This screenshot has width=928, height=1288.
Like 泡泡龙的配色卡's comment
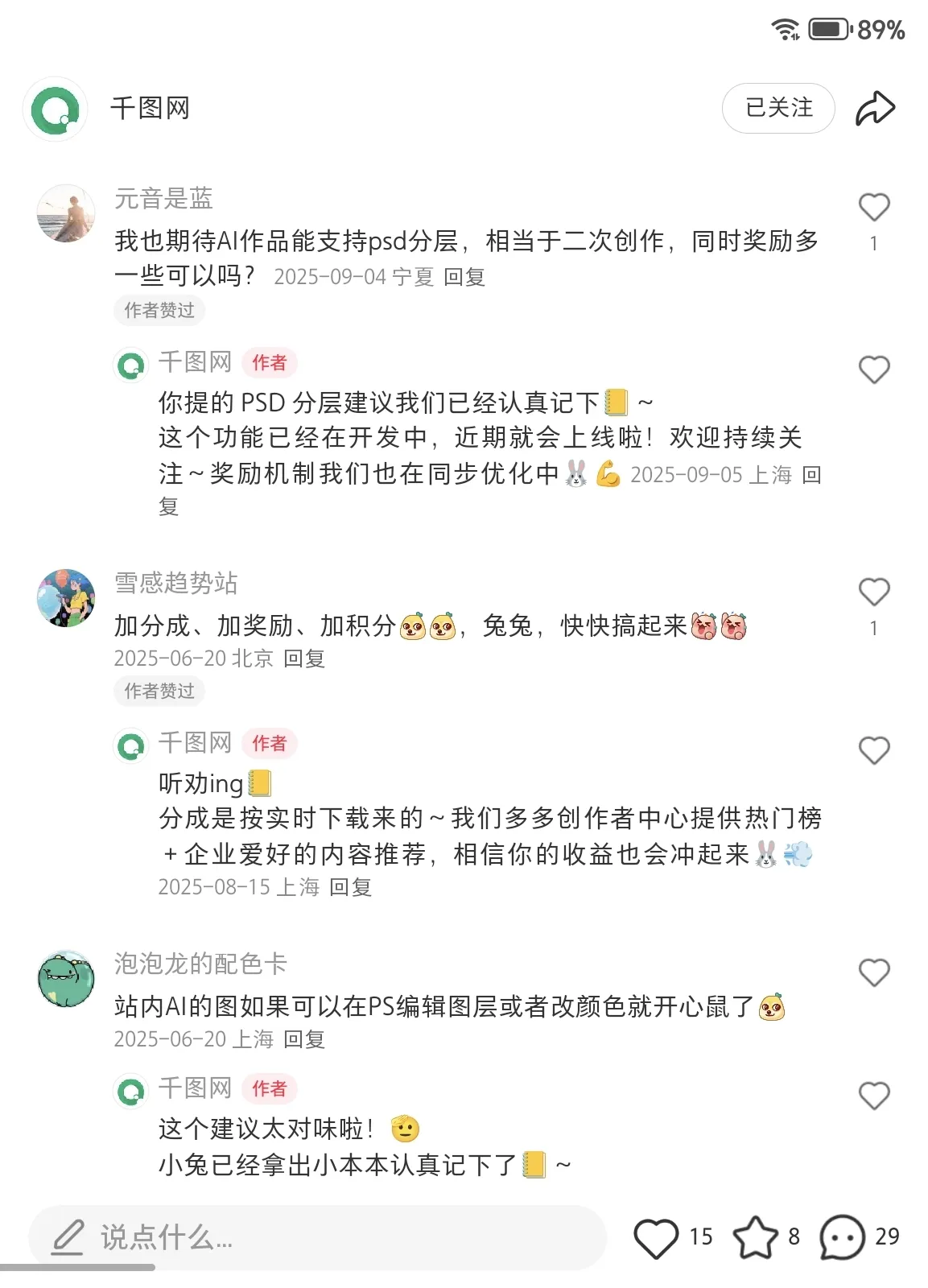[873, 972]
